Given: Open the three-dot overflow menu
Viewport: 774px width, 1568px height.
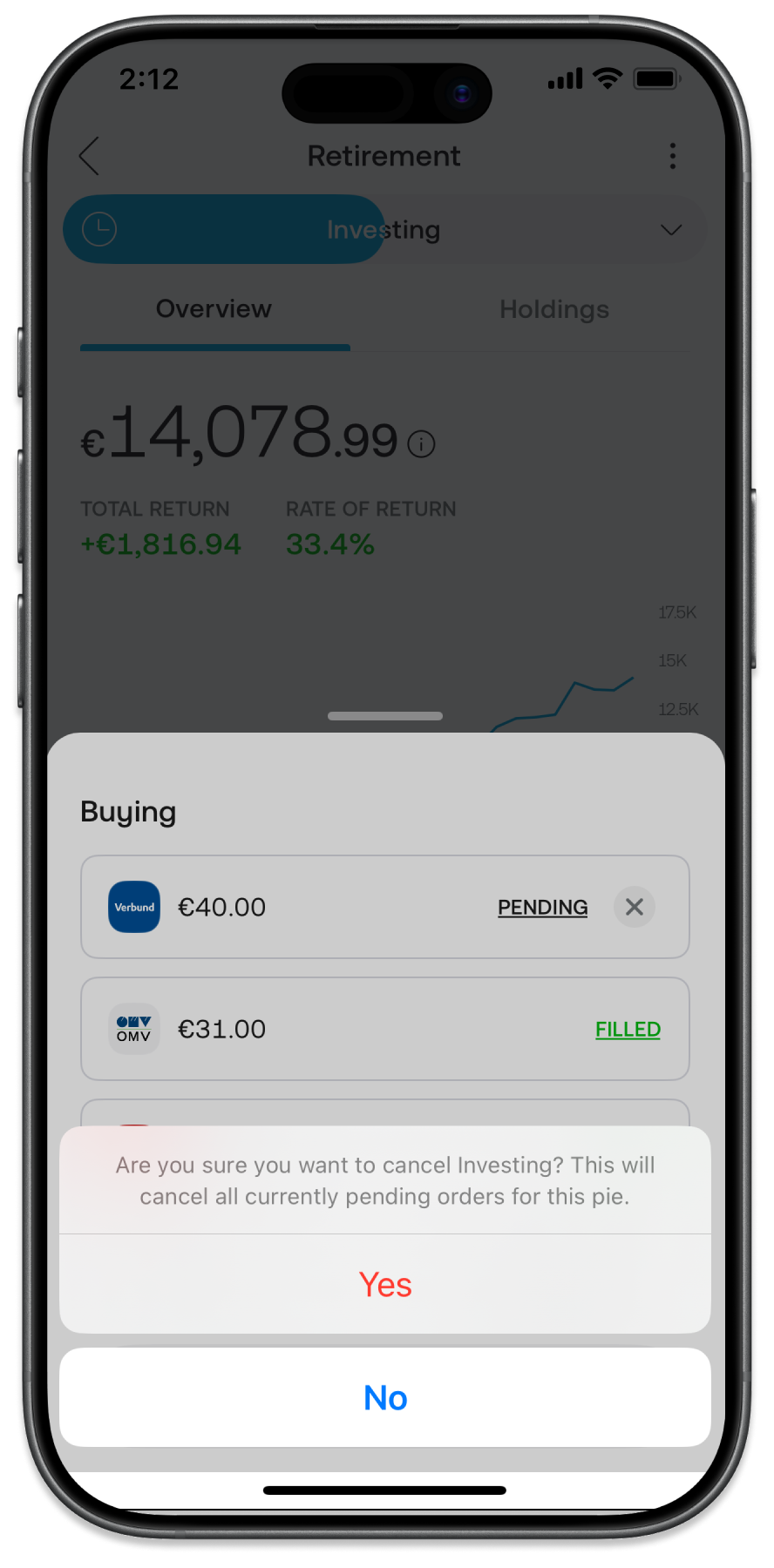Looking at the screenshot, I should (672, 156).
